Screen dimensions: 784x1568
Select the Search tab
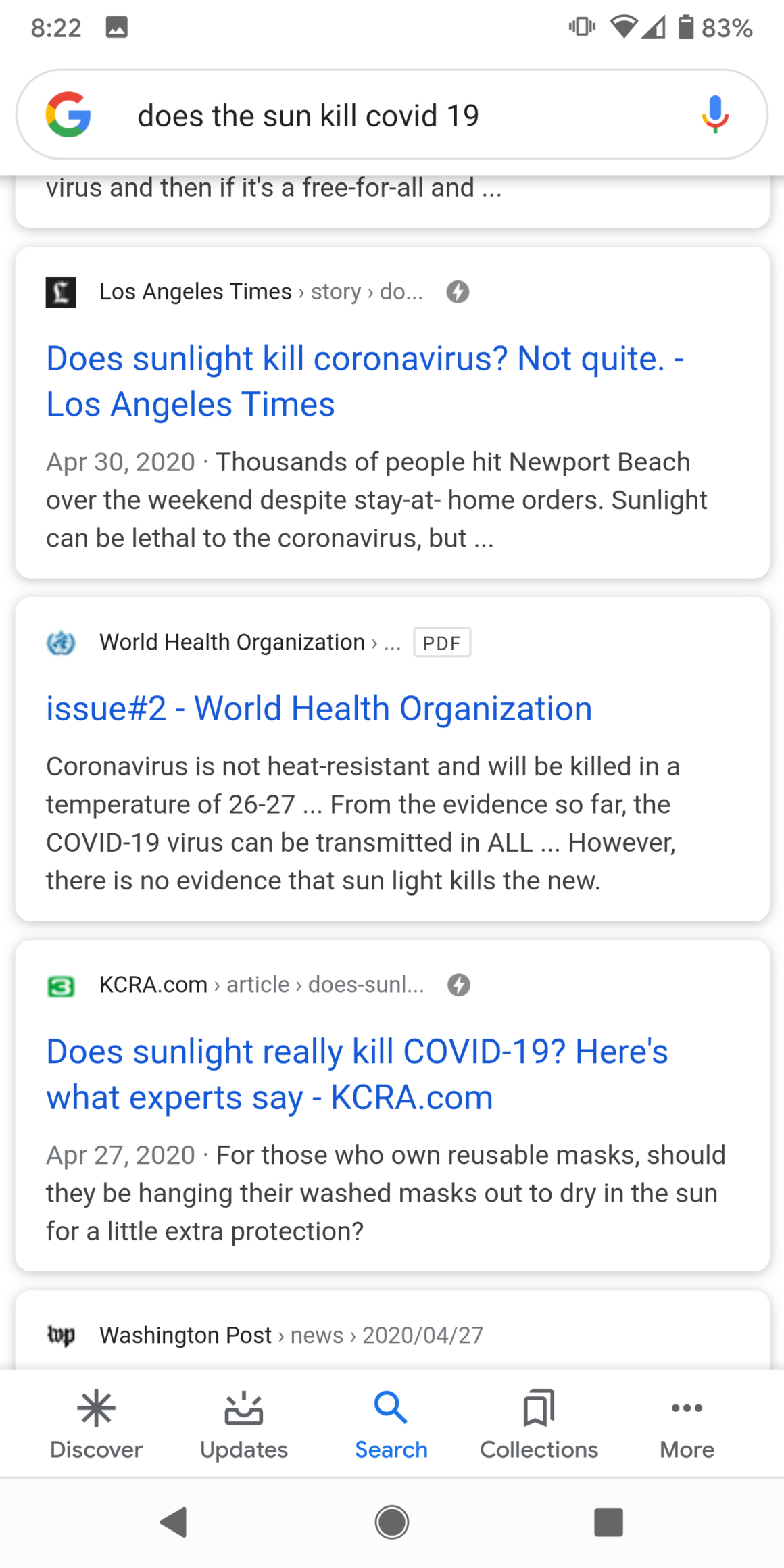[x=391, y=1423]
